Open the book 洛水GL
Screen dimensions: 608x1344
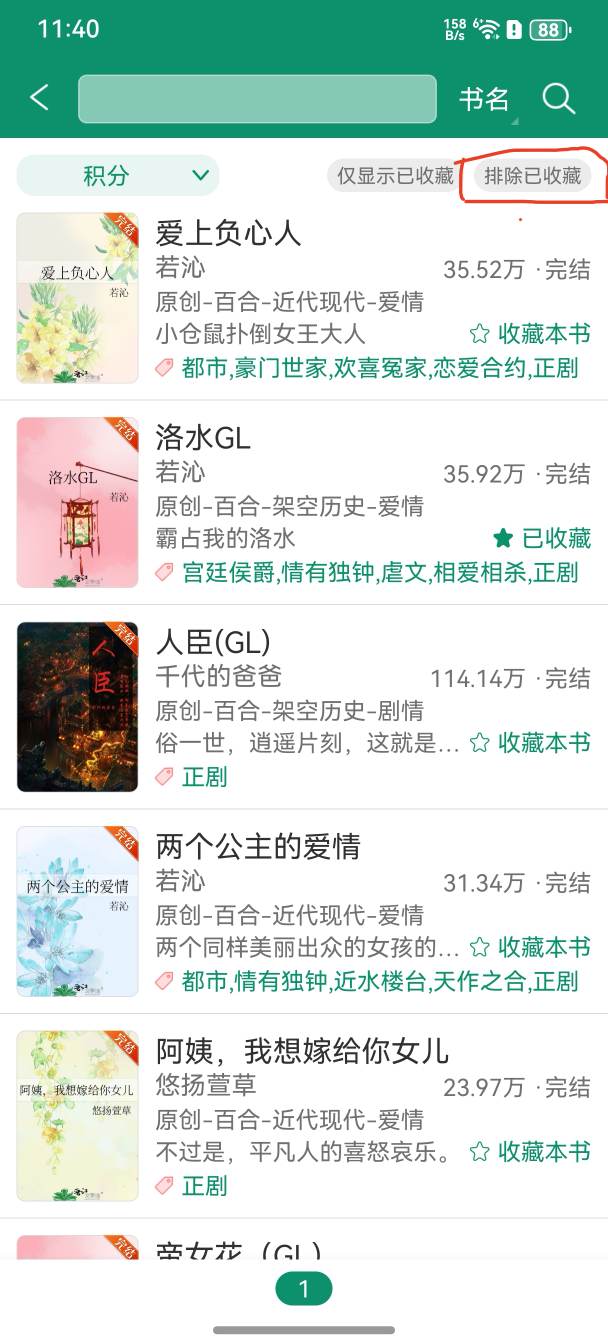(203, 438)
